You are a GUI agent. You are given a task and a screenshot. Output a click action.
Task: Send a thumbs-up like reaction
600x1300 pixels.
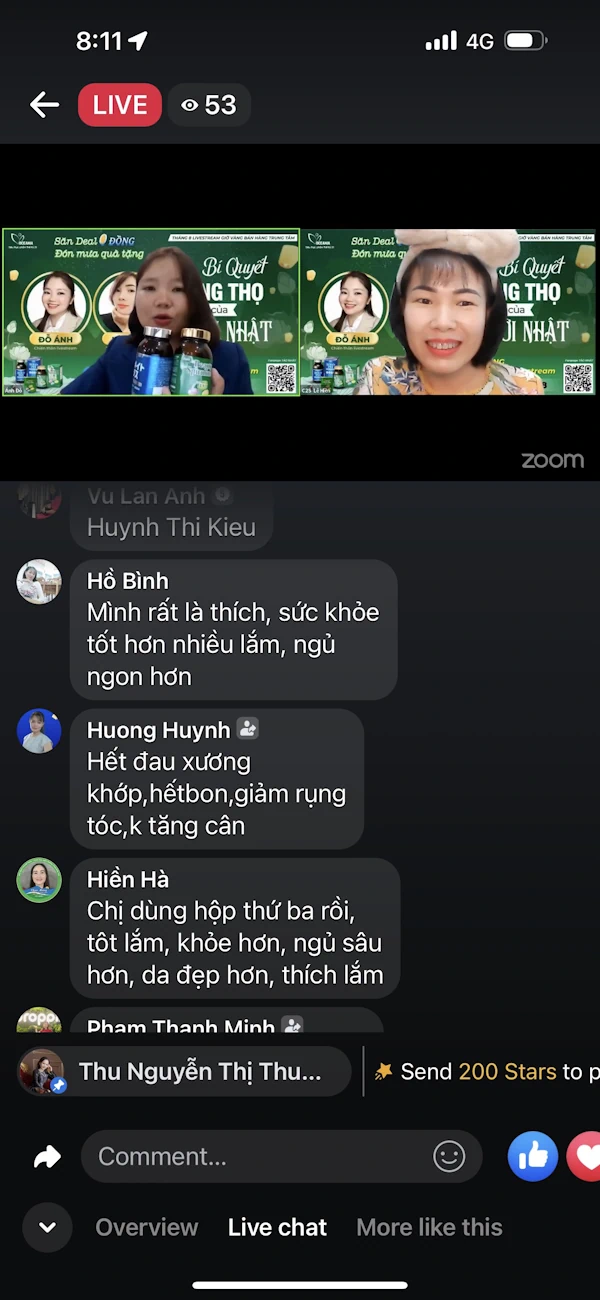click(x=533, y=1157)
